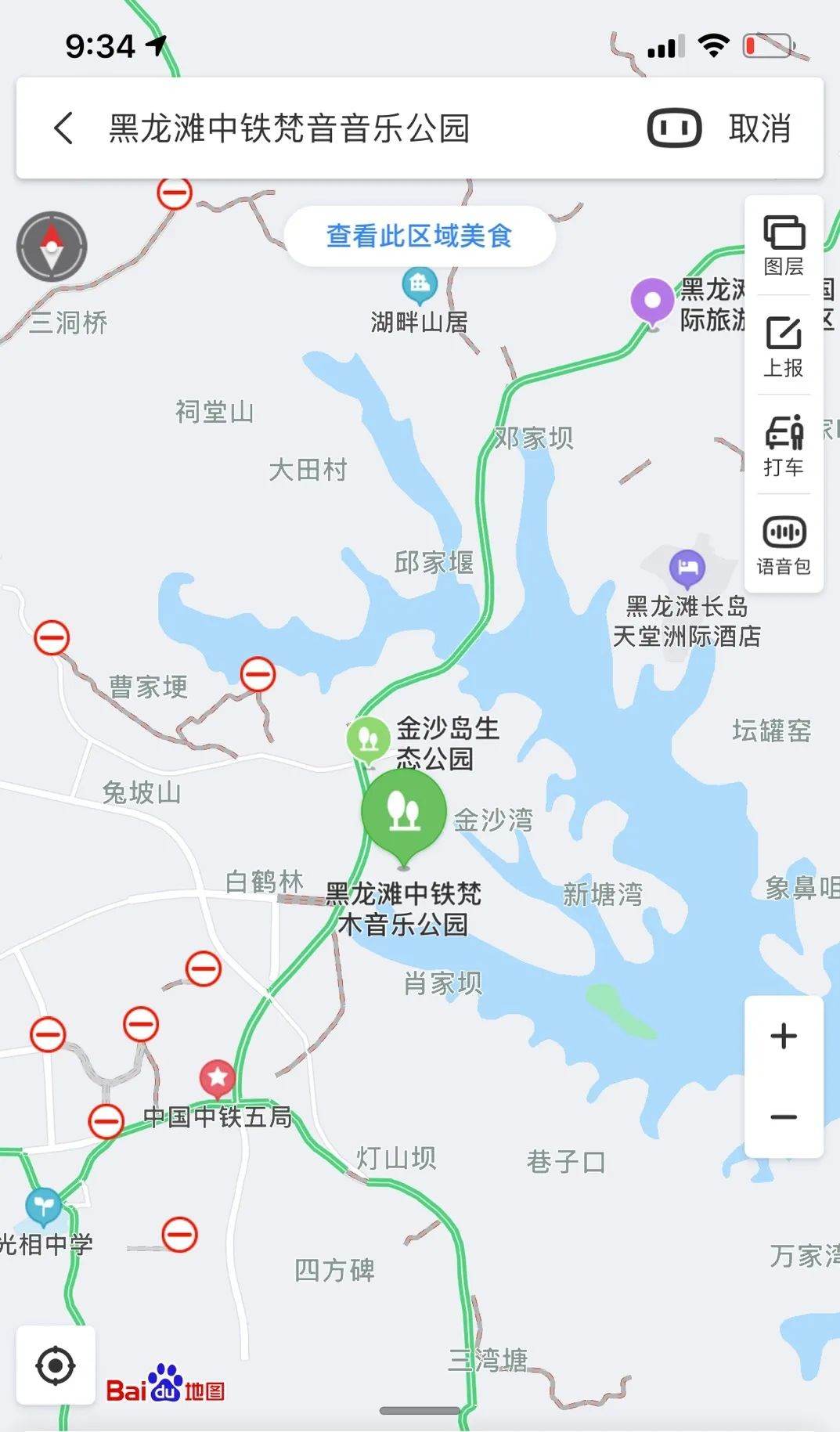
Task: Select 打车 to hail a ride
Action: coord(784,445)
